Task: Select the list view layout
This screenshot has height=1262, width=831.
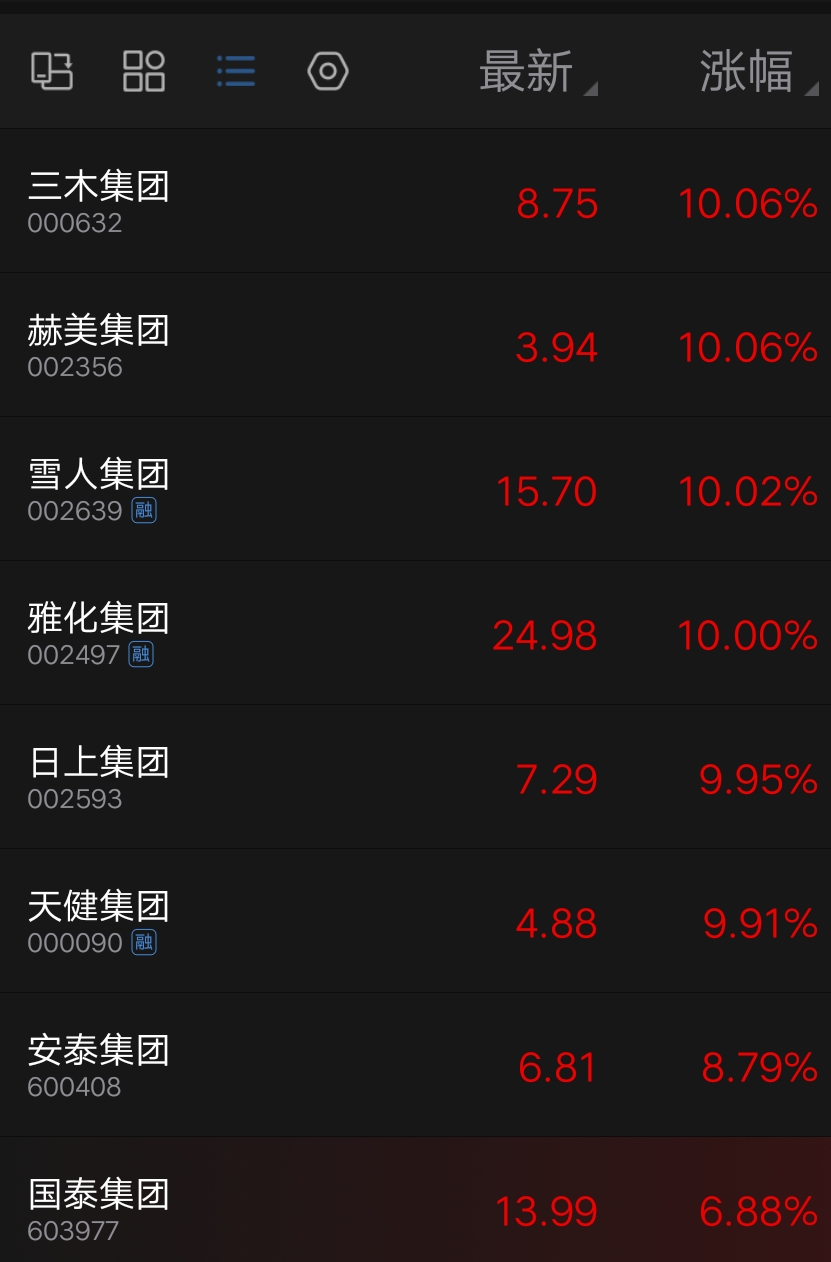Action: 236,71
